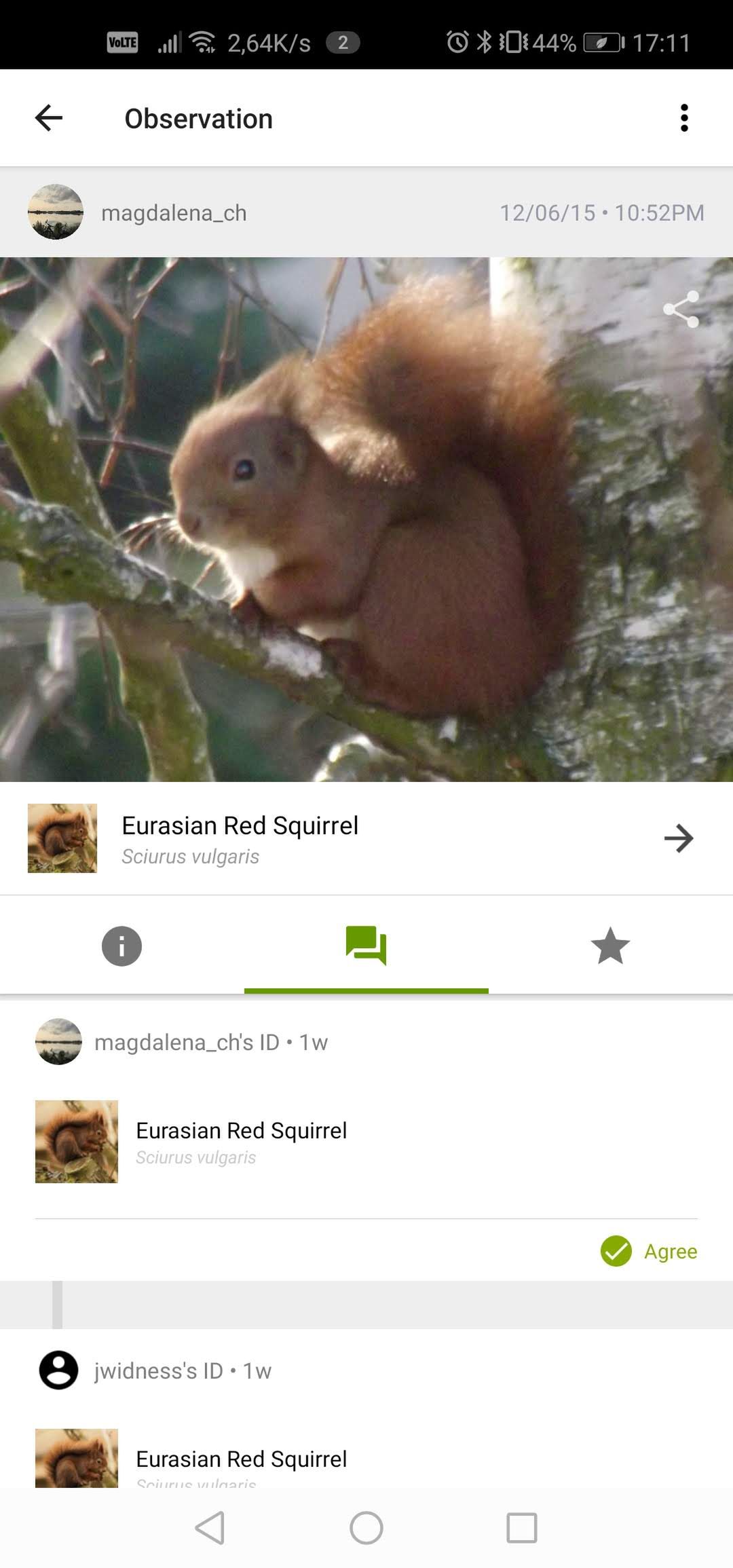
Task: Share this squirrel observation
Action: click(x=681, y=310)
